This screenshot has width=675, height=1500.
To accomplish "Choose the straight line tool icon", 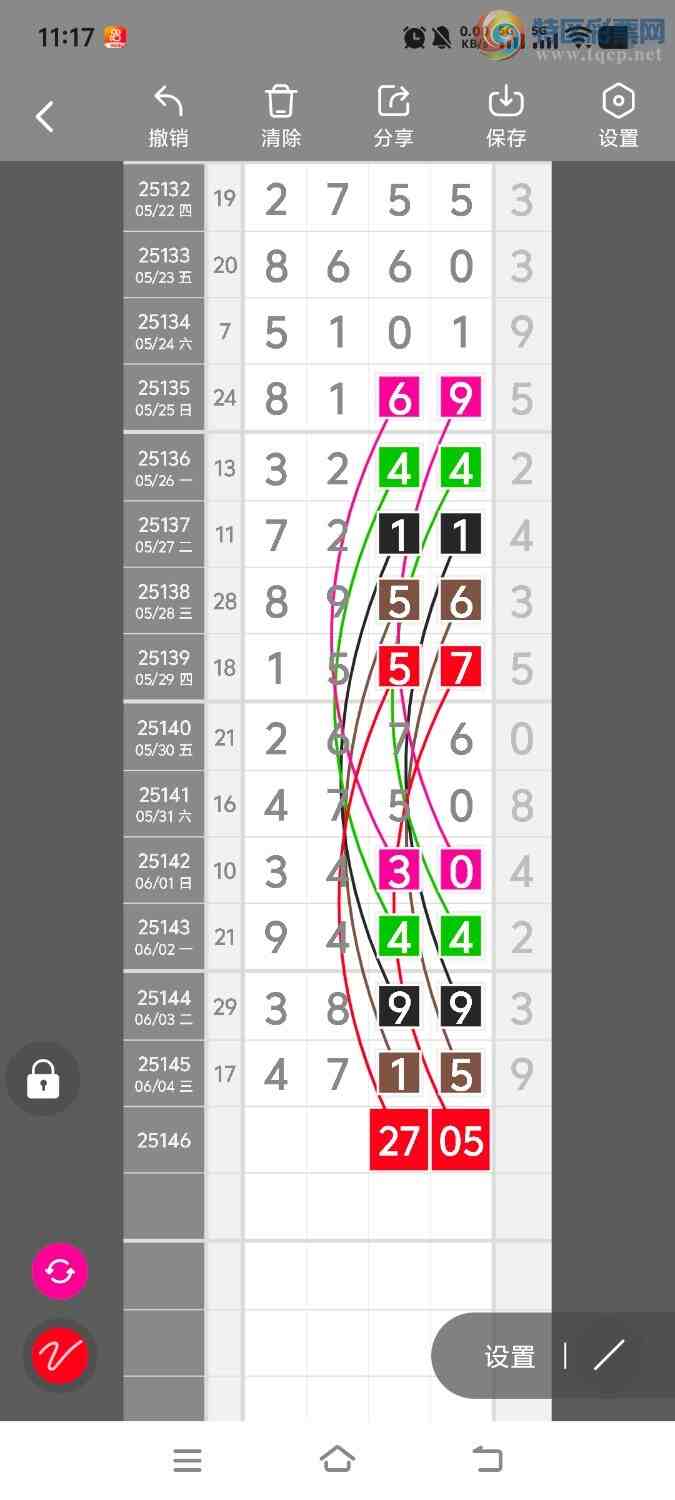I will [x=609, y=1355].
